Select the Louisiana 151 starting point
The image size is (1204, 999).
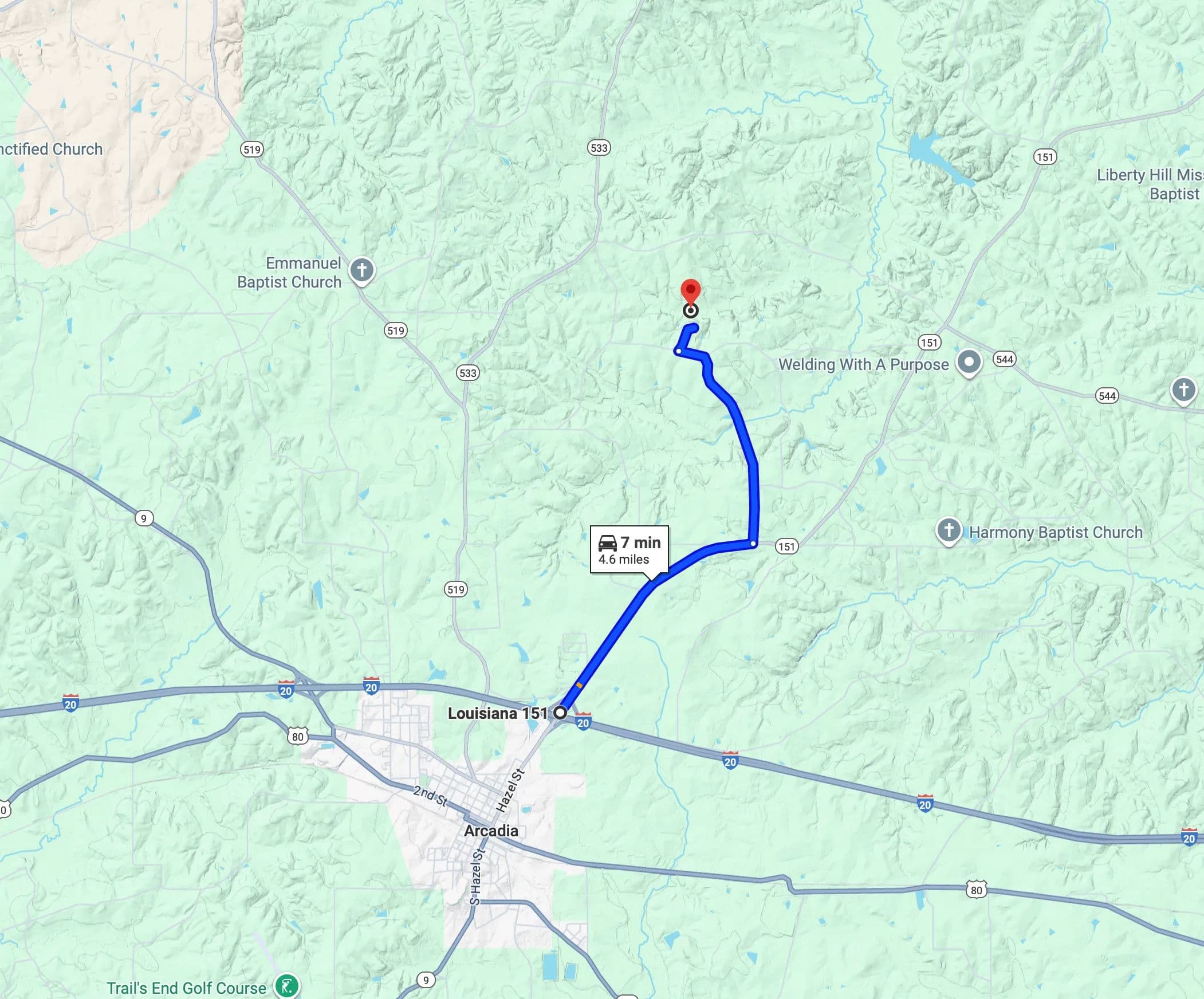point(560,713)
